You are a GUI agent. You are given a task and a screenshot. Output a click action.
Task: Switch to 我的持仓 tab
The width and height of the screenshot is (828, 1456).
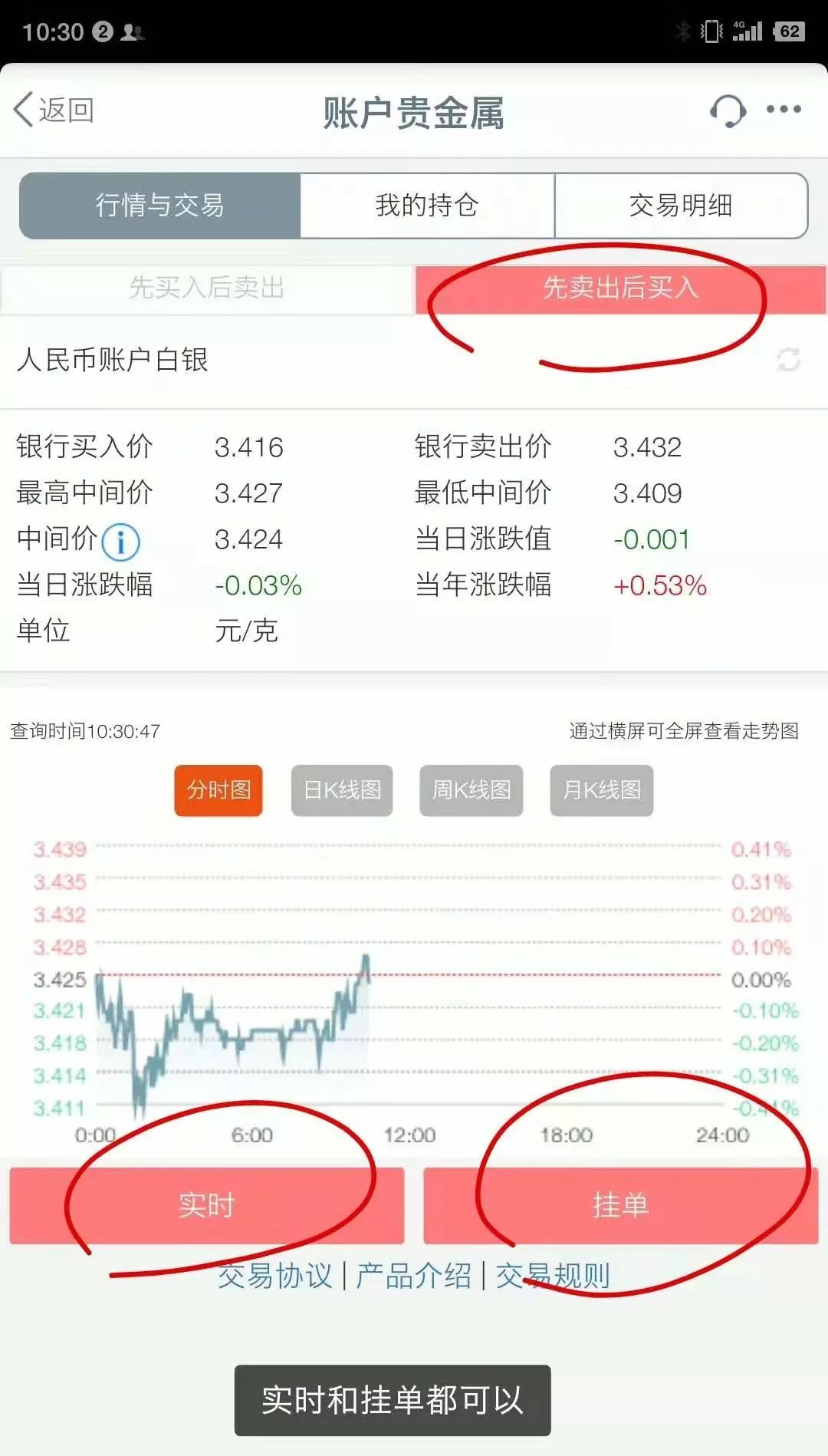pos(427,206)
